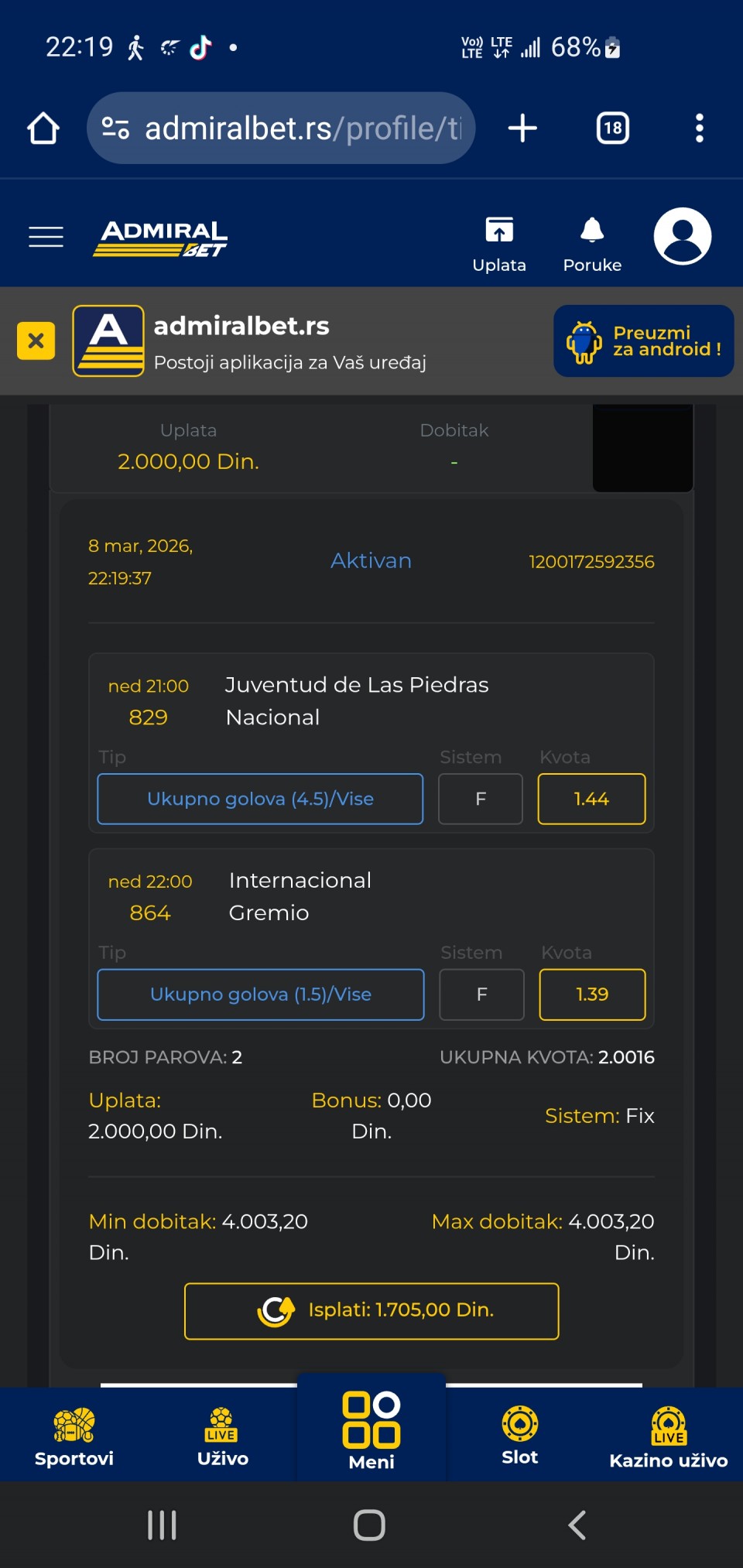Go back with system back button
The height and width of the screenshot is (1568, 743).
pos(577,1525)
